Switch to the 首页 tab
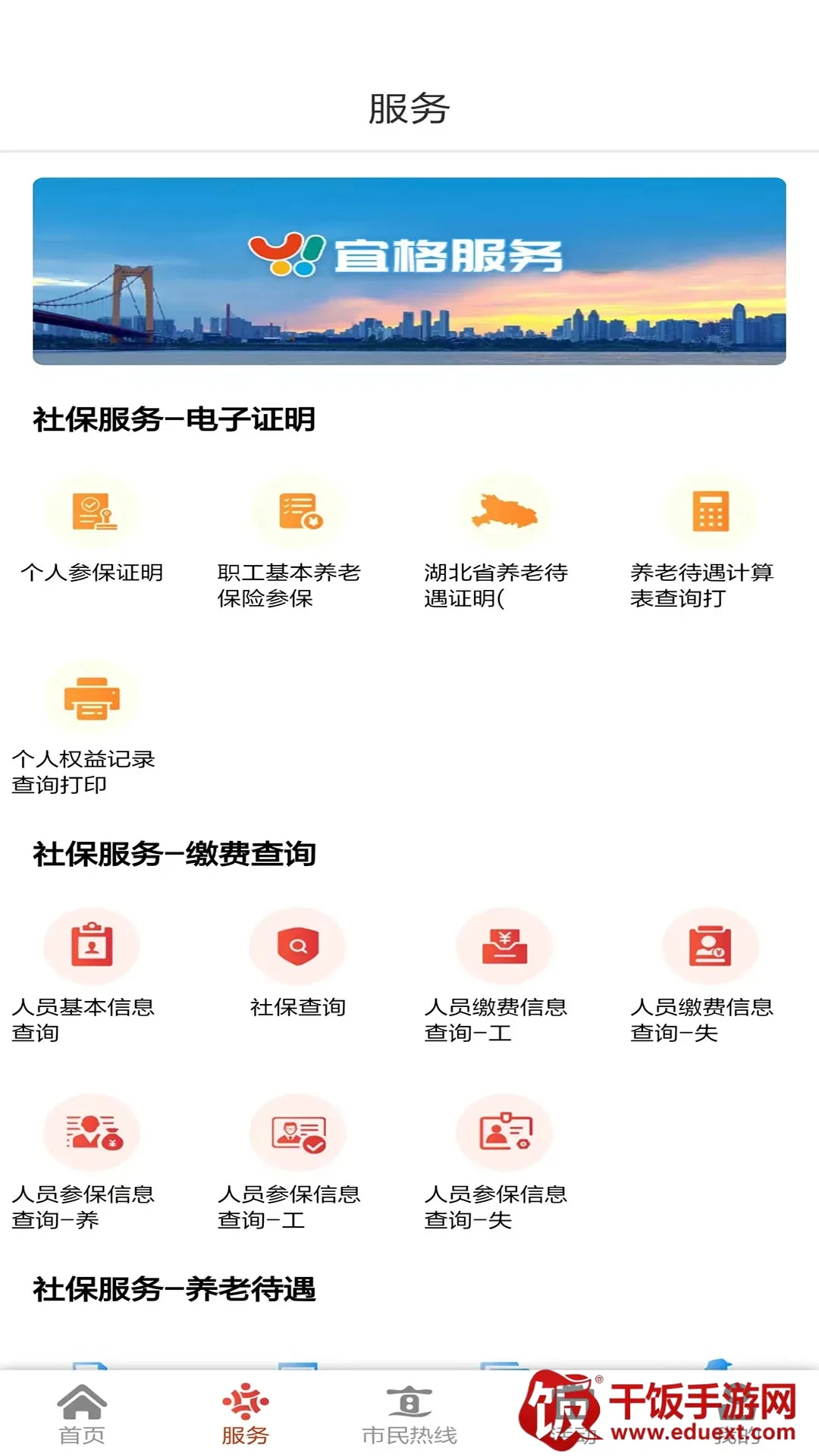Image resolution: width=819 pixels, height=1456 pixels. (82, 1414)
